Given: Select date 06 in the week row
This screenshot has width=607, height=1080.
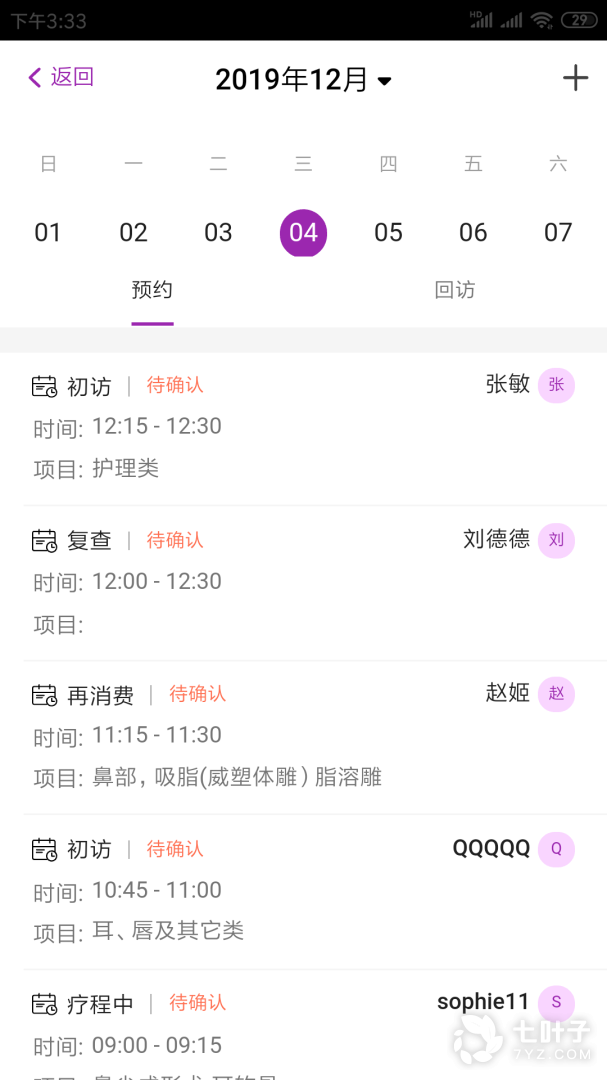Looking at the screenshot, I should click(473, 233).
